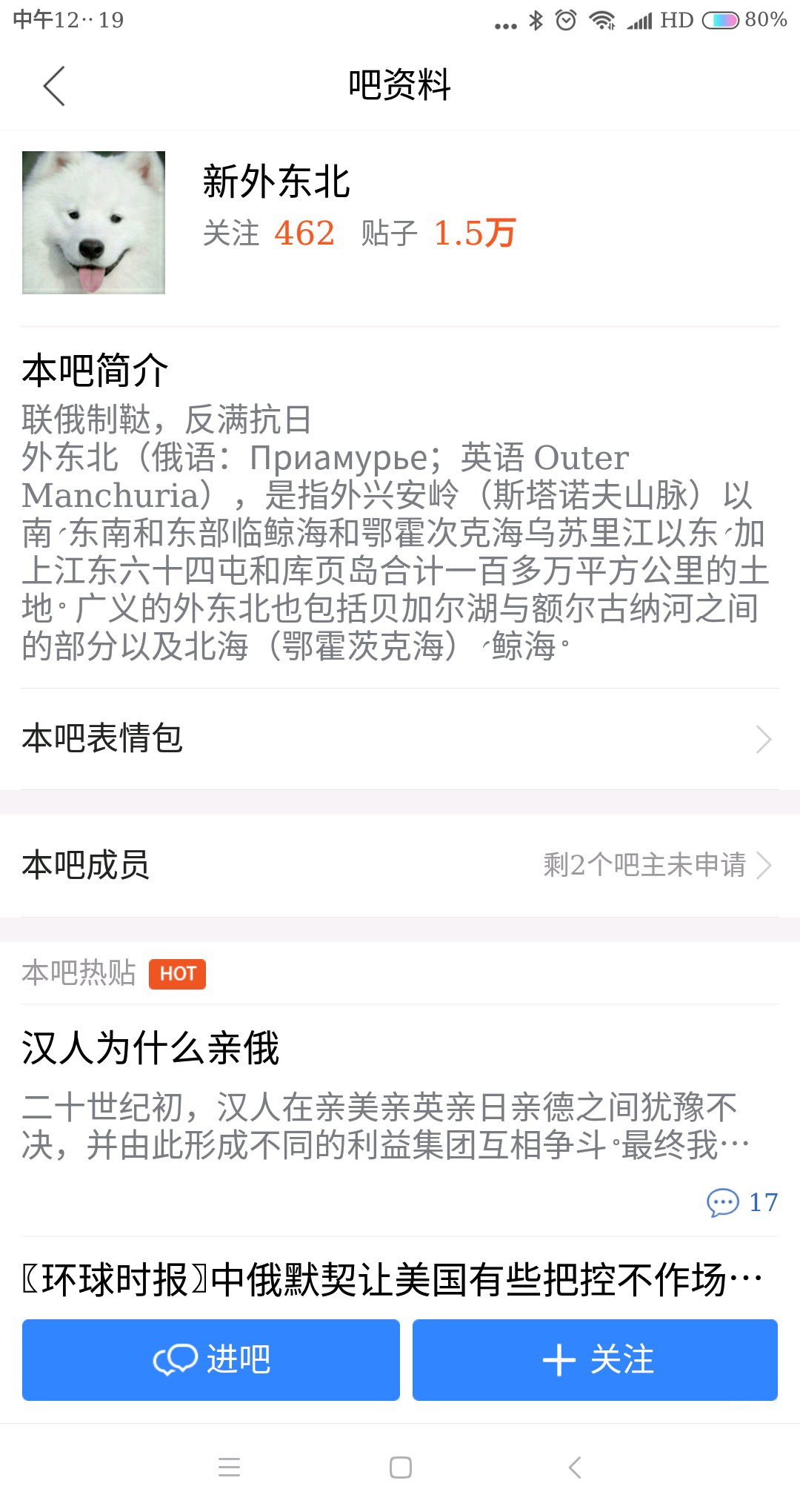The width and height of the screenshot is (800, 1512).
Task: Open recent apps from system navigation bar
Action: [x=230, y=1468]
